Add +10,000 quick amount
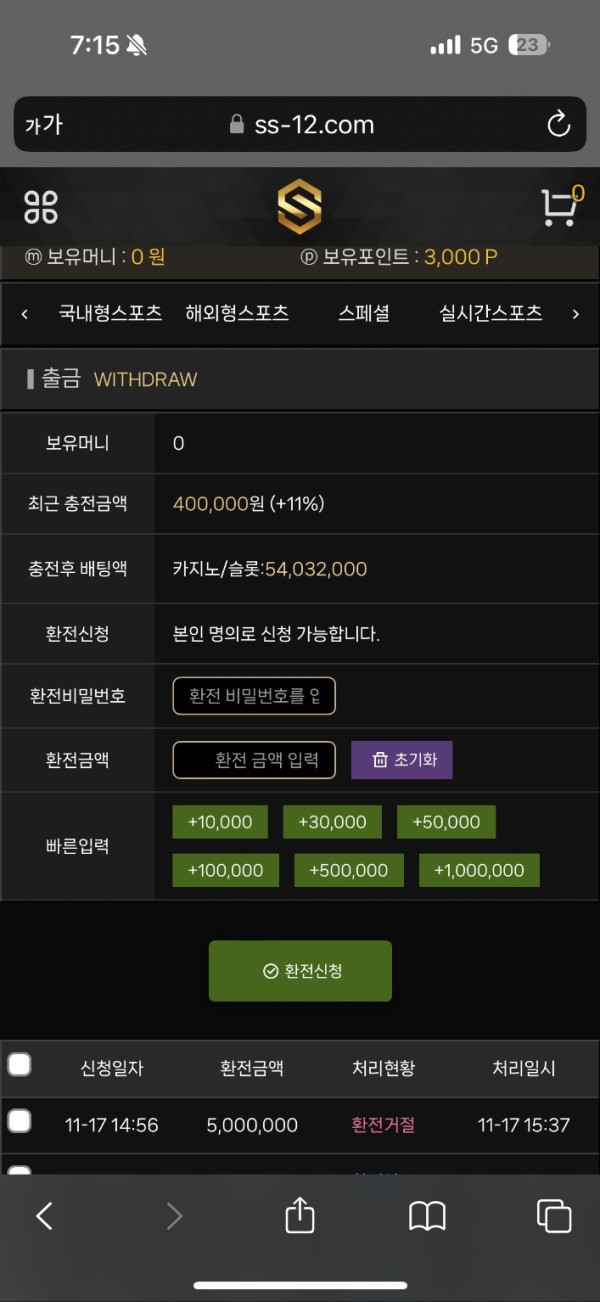600x1302 pixels. [220, 822]
